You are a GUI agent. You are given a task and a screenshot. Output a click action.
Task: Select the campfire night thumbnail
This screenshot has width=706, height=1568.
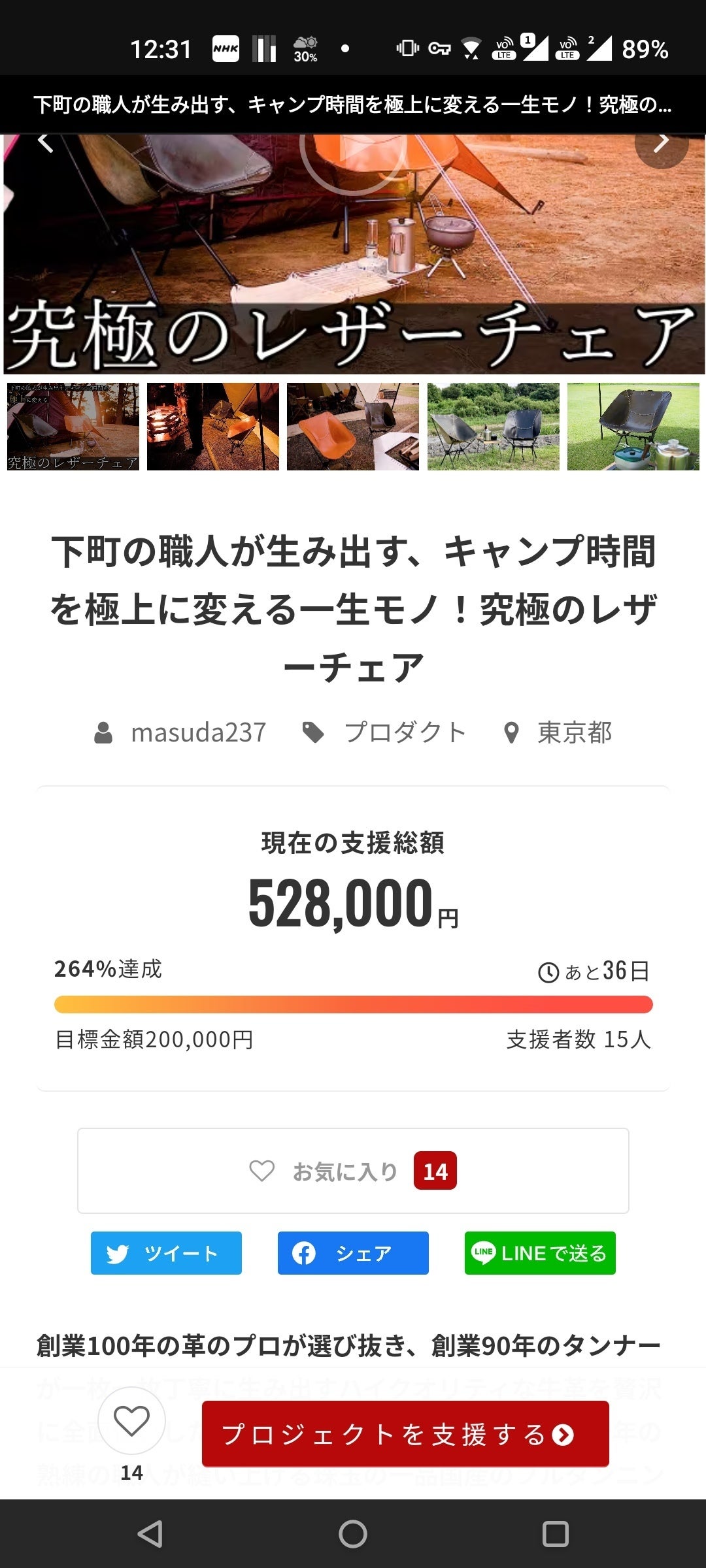(x=213, y=427)
